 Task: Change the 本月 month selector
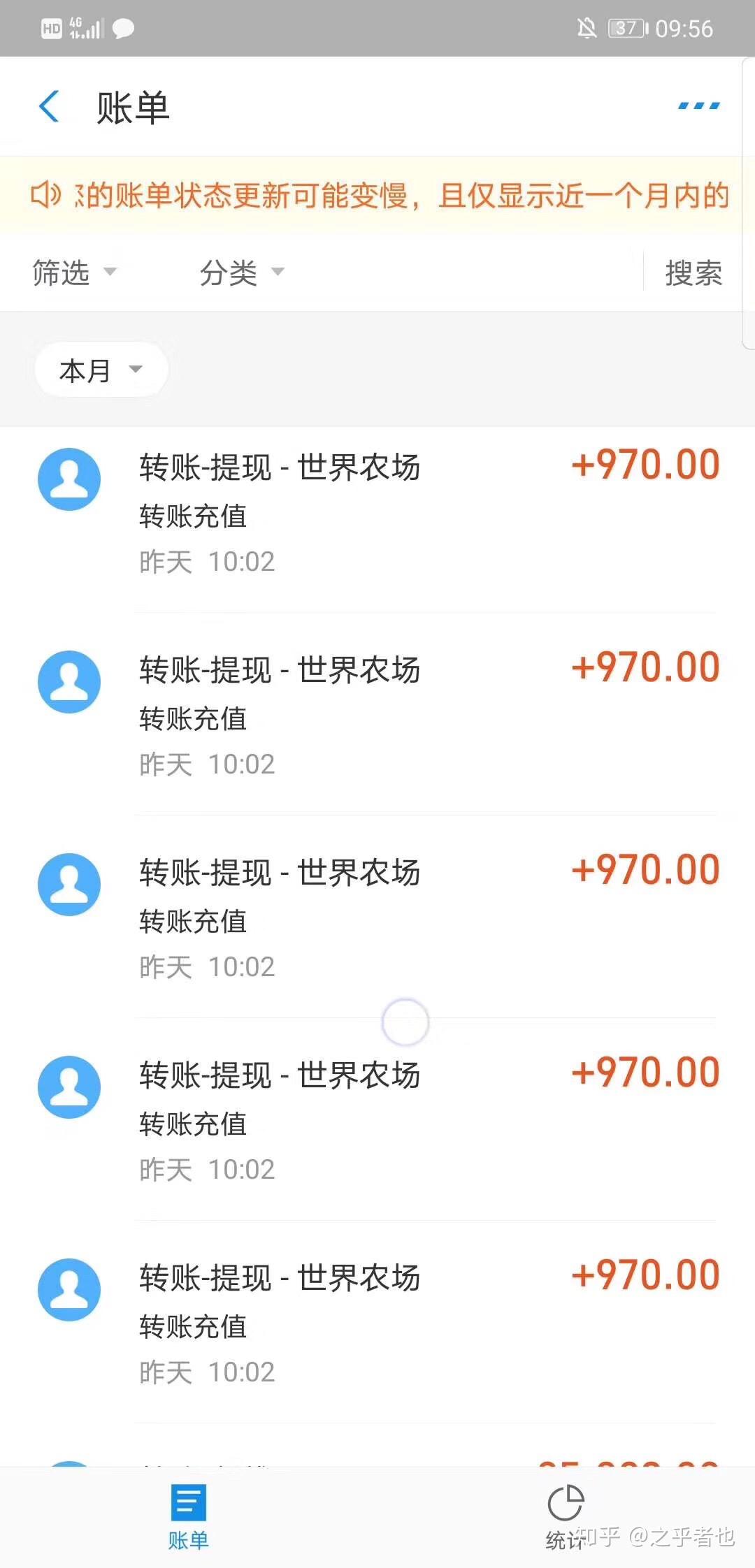pos(101,370)
